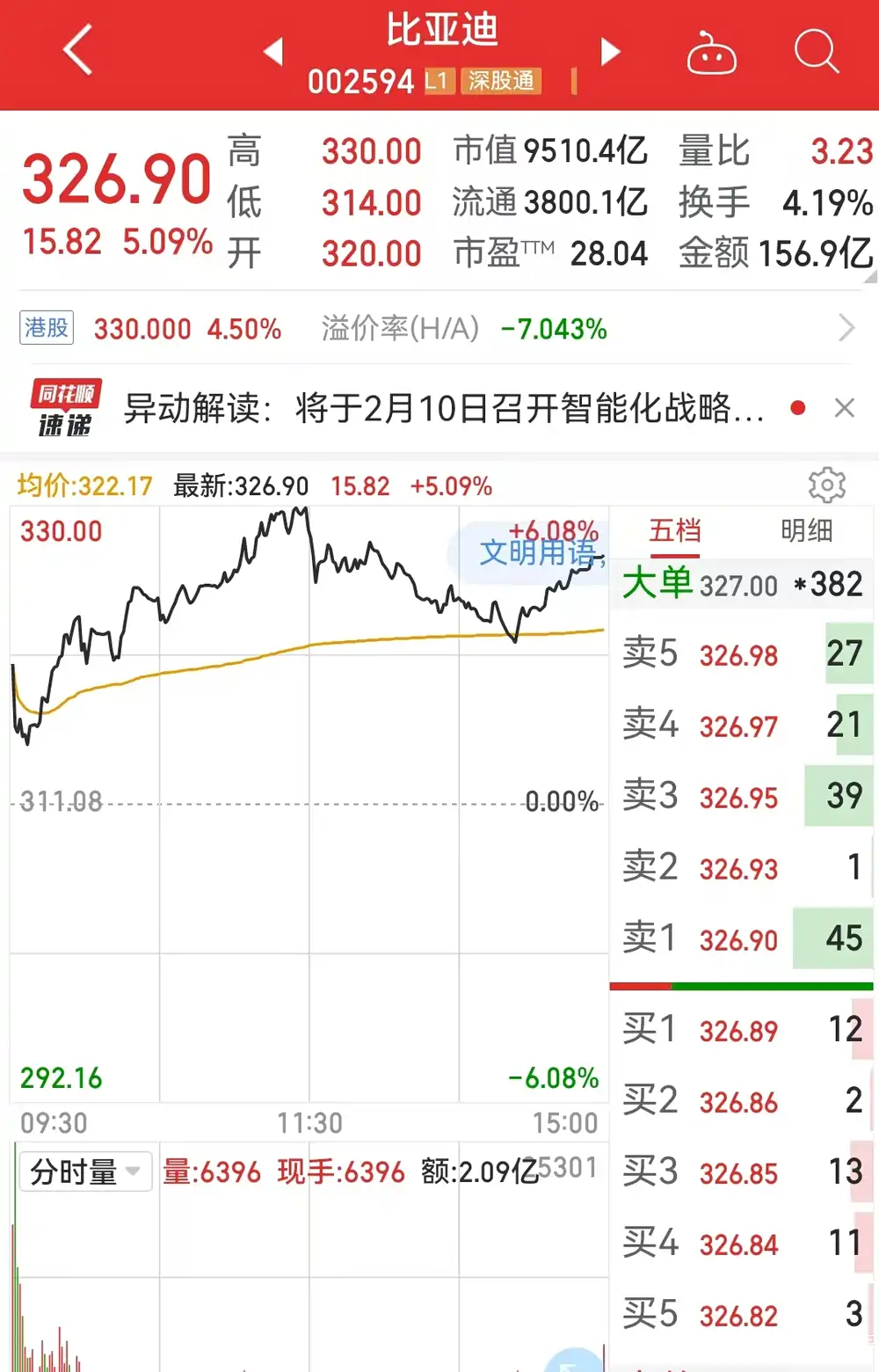This screenshot has width=879, height=1372.
Task: Go back using the top-left arrow
Action: pyautogui.click(x=77, y=48)
